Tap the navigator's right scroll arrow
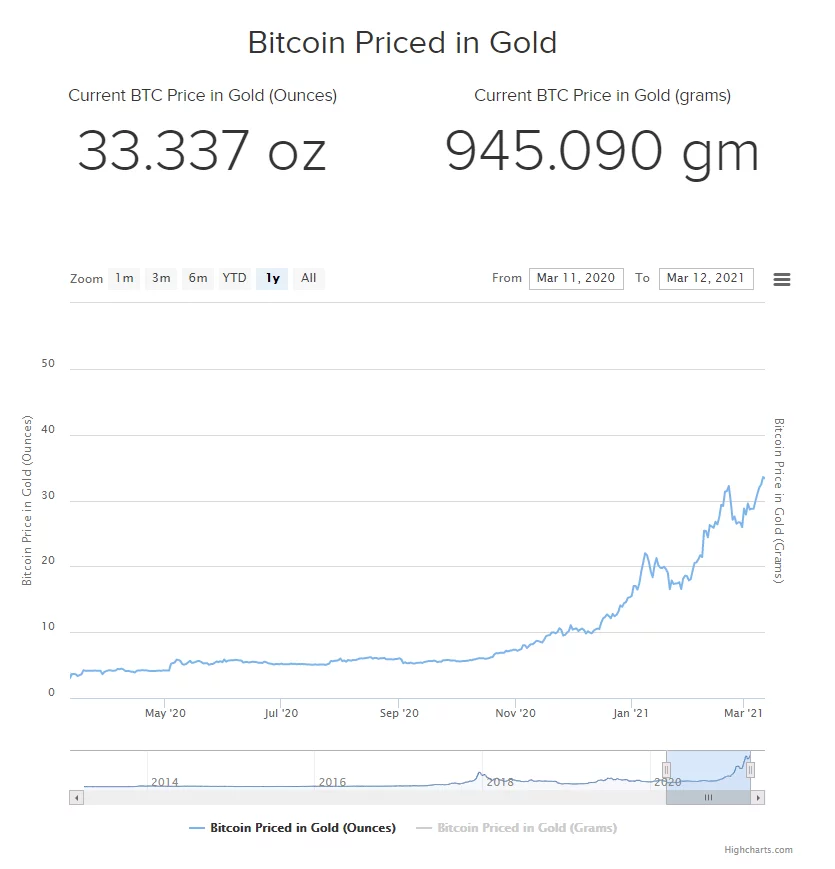The image size is (835, 869). [758, 798]
